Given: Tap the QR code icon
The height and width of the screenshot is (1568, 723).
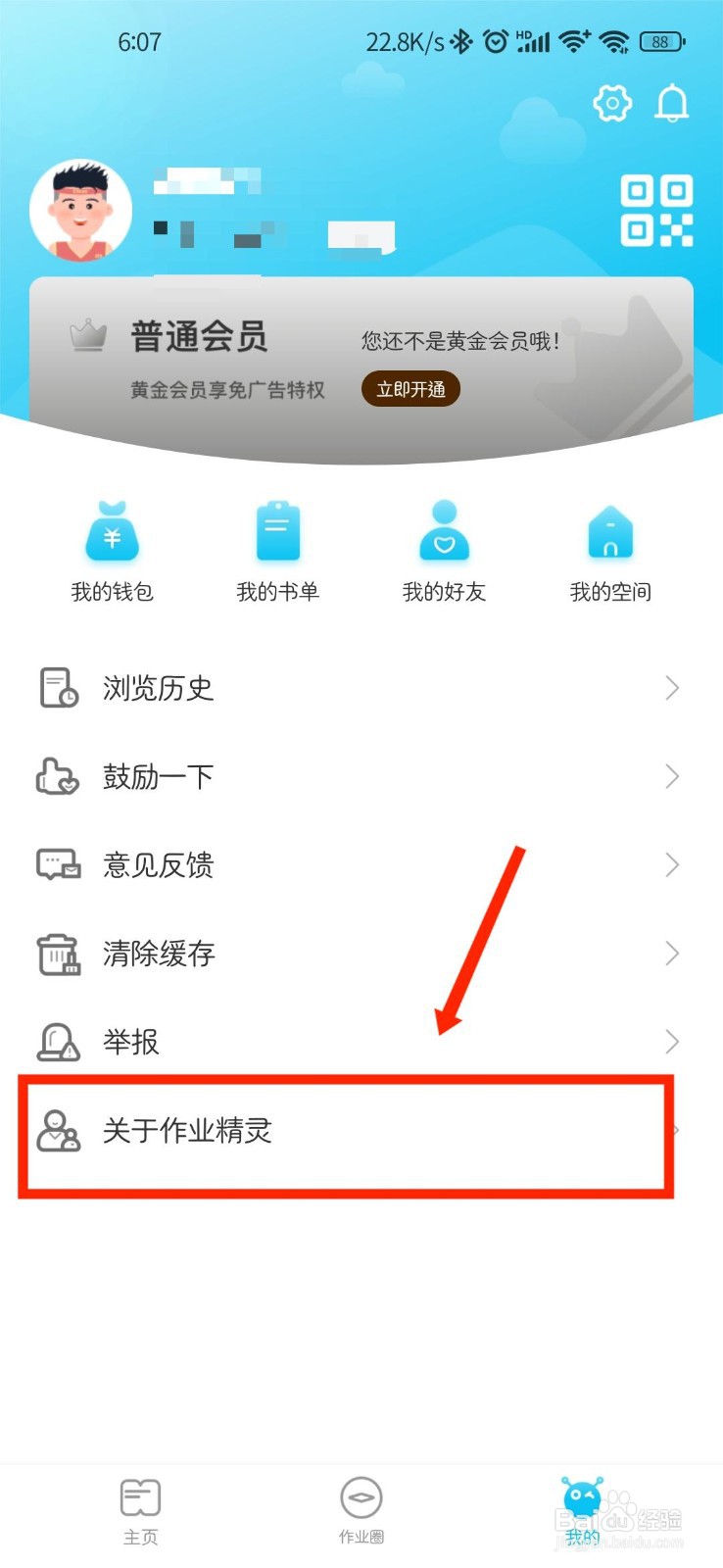Looking at the screenshot, I should (657, 209).
